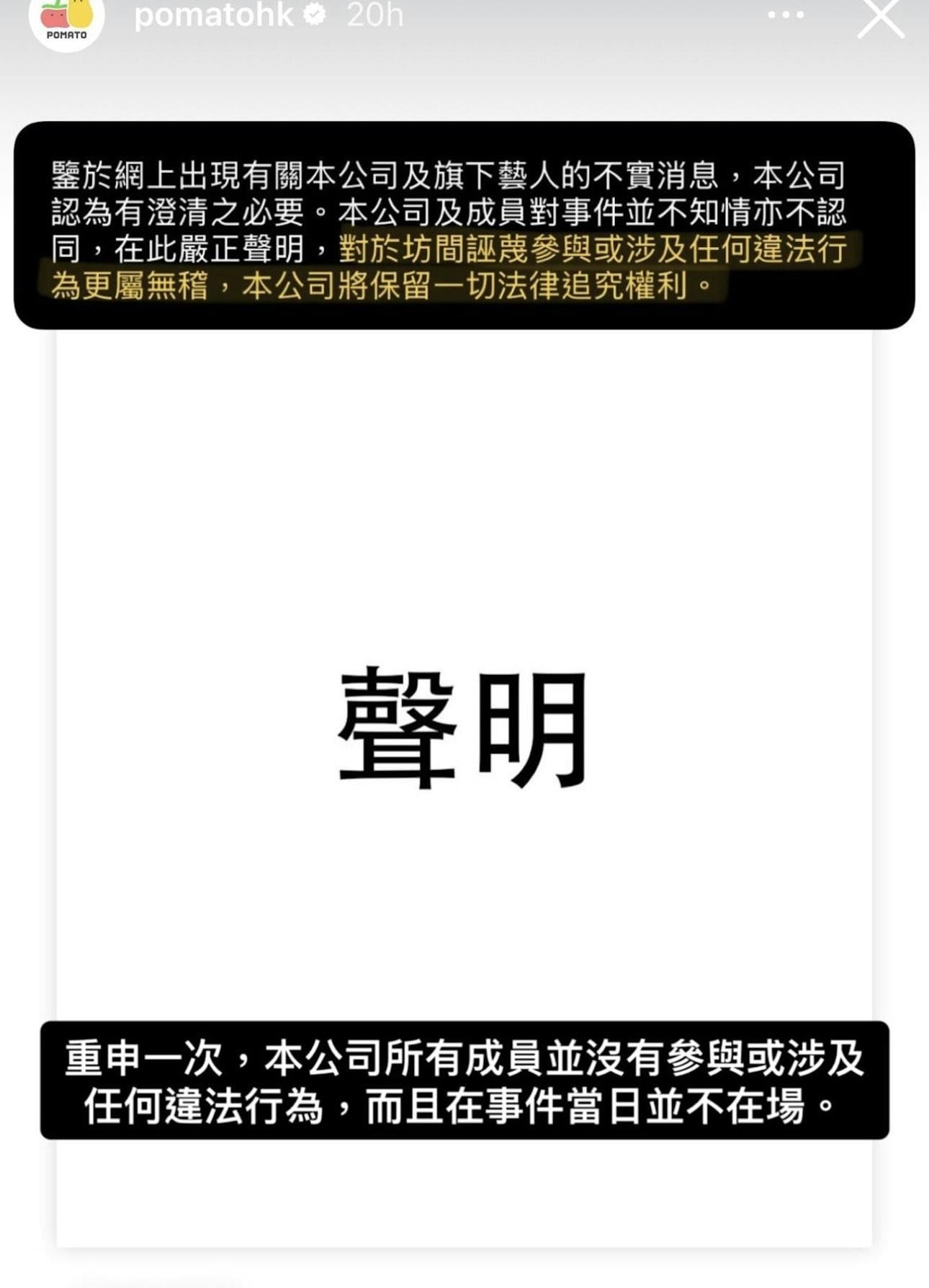Tap the pomatohk username

point(214,15)
